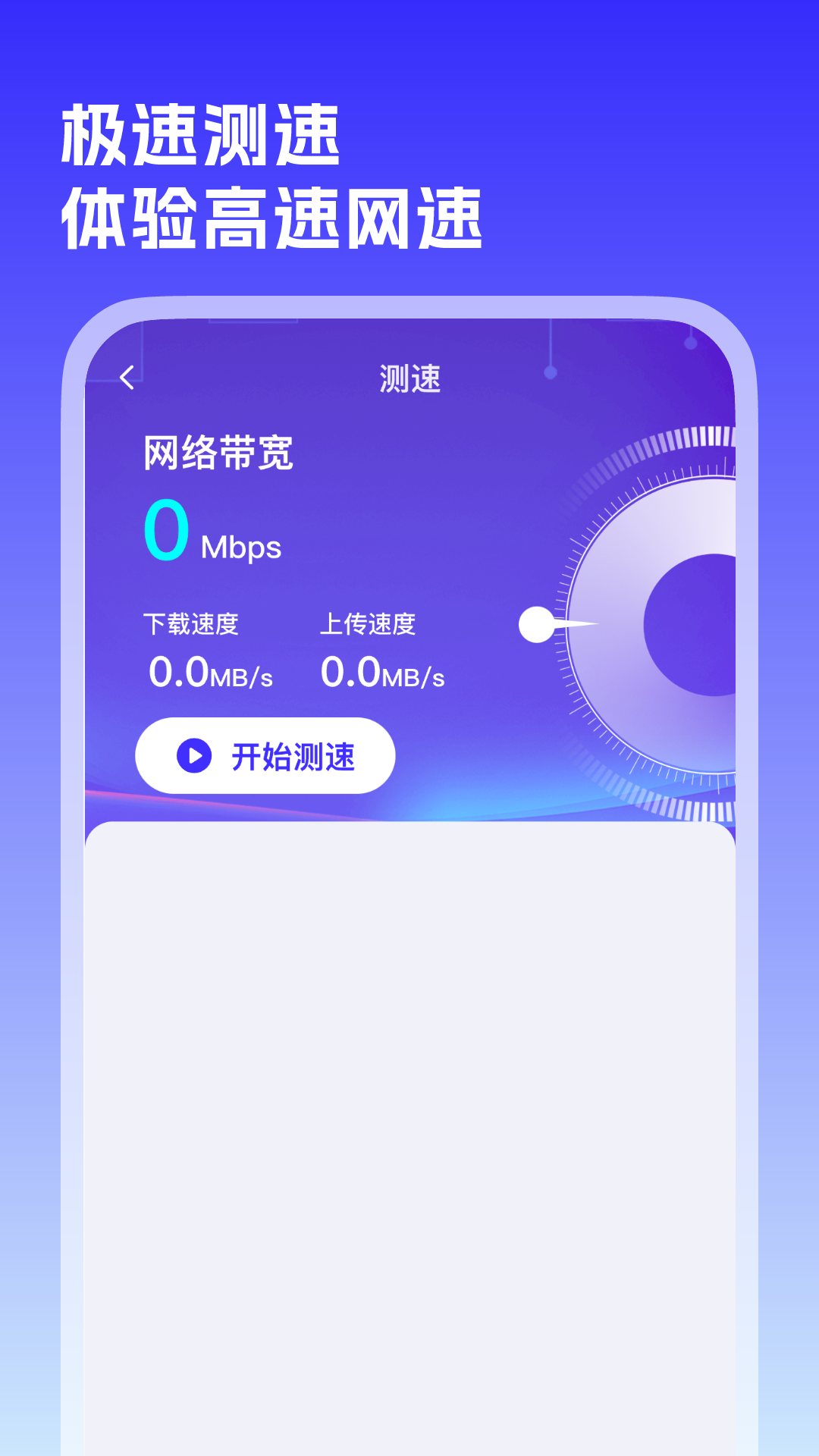819x1456 pixels.
Task: Tap the white needle pointer dot
Action: [537, 624]
